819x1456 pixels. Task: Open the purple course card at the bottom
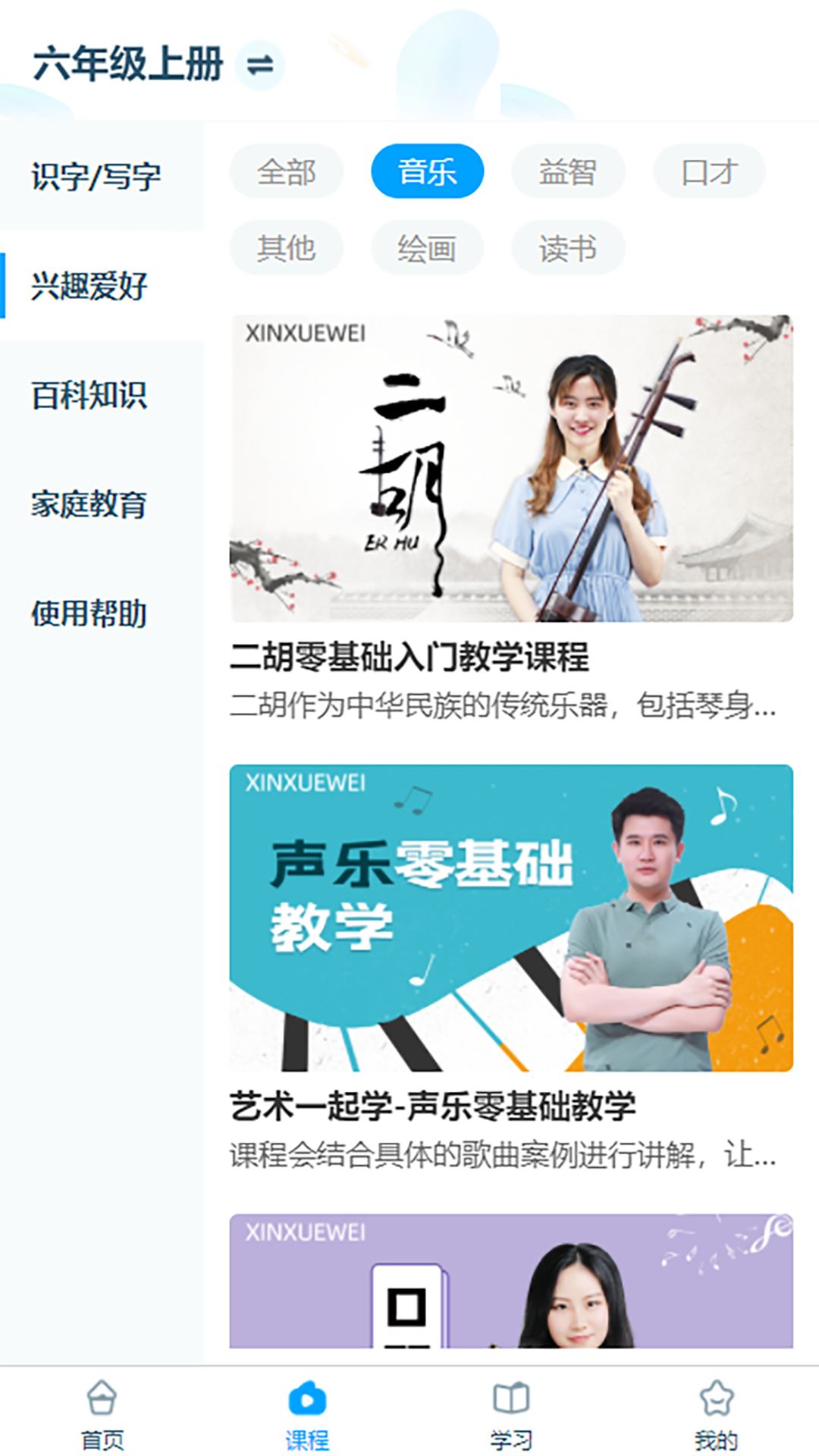click(511, 1282)
